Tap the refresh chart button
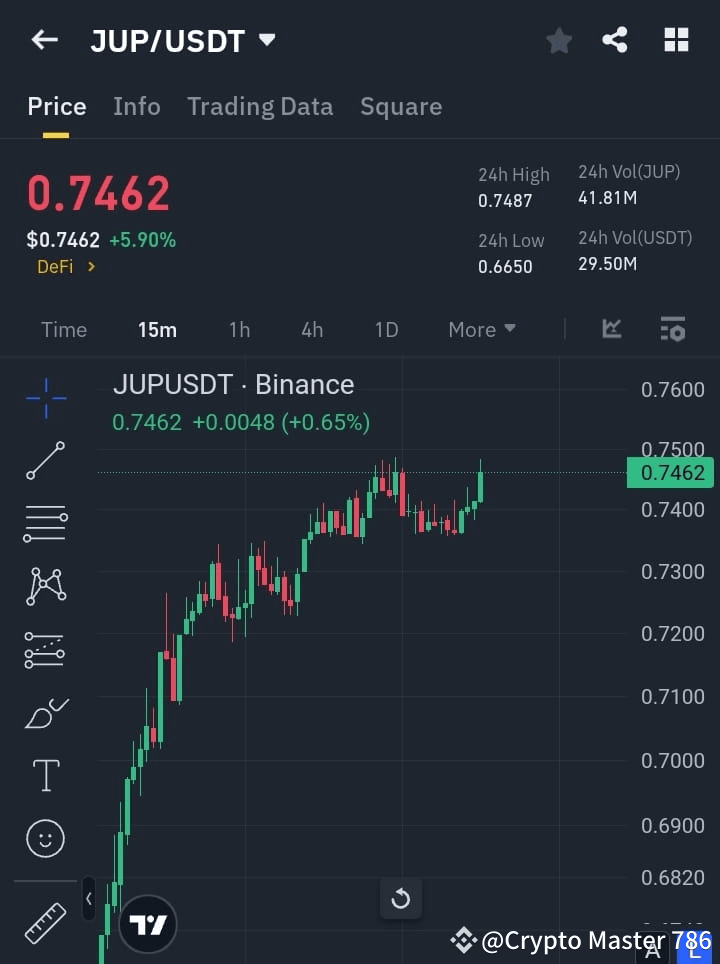 click(x=400, y=899)
